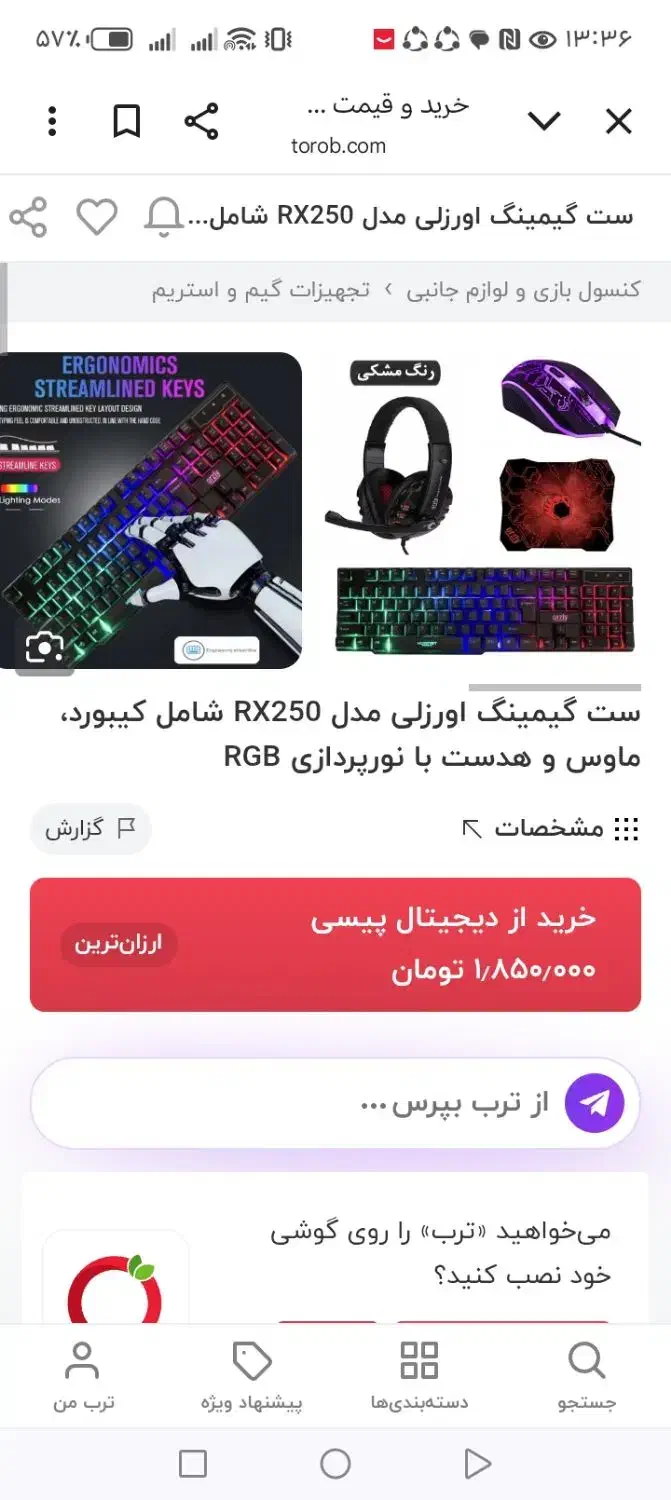Share the page from the browser toolbar

coord(201,122)
